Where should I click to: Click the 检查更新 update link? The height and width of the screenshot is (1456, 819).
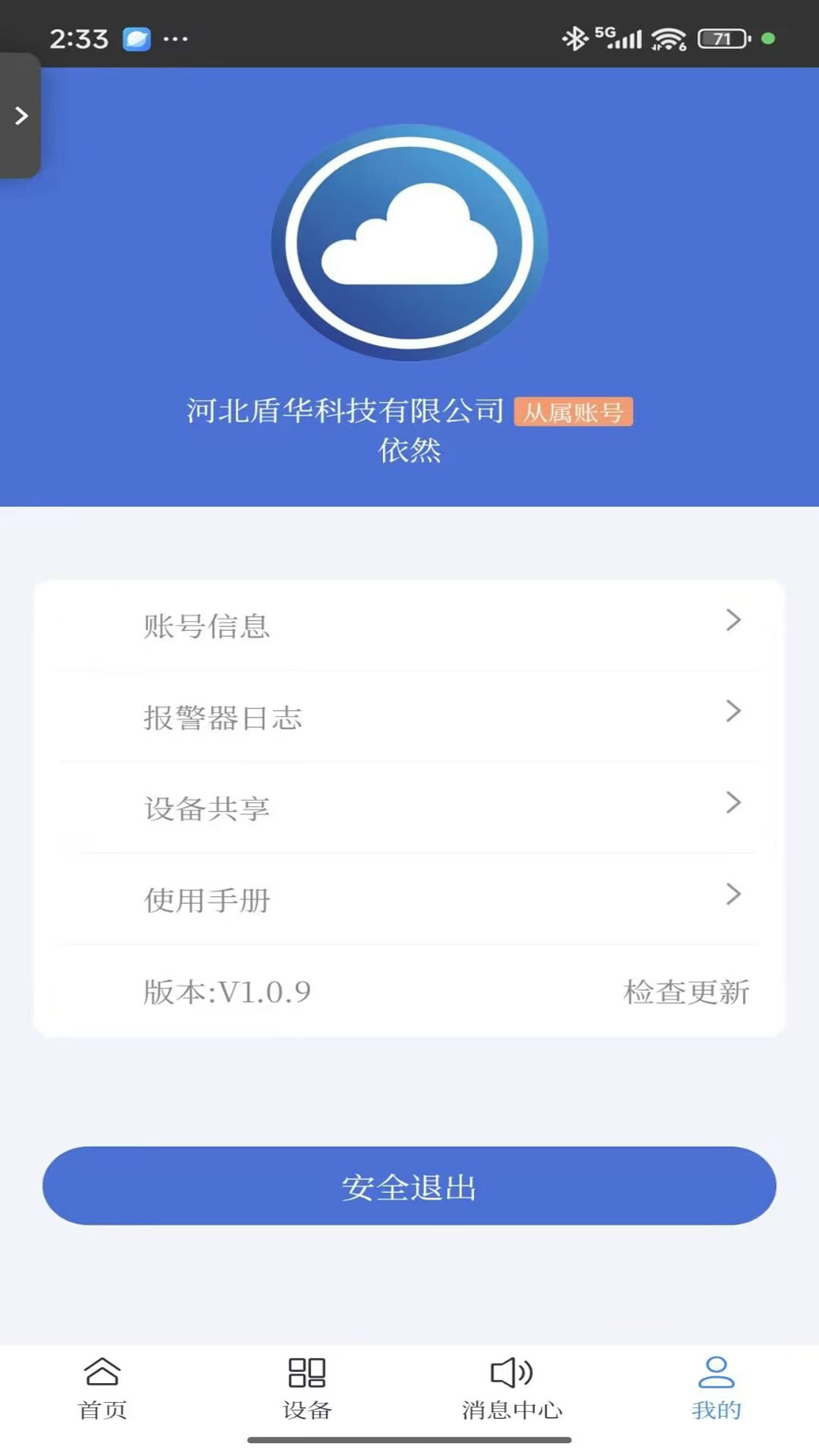(x=686, y=990)
